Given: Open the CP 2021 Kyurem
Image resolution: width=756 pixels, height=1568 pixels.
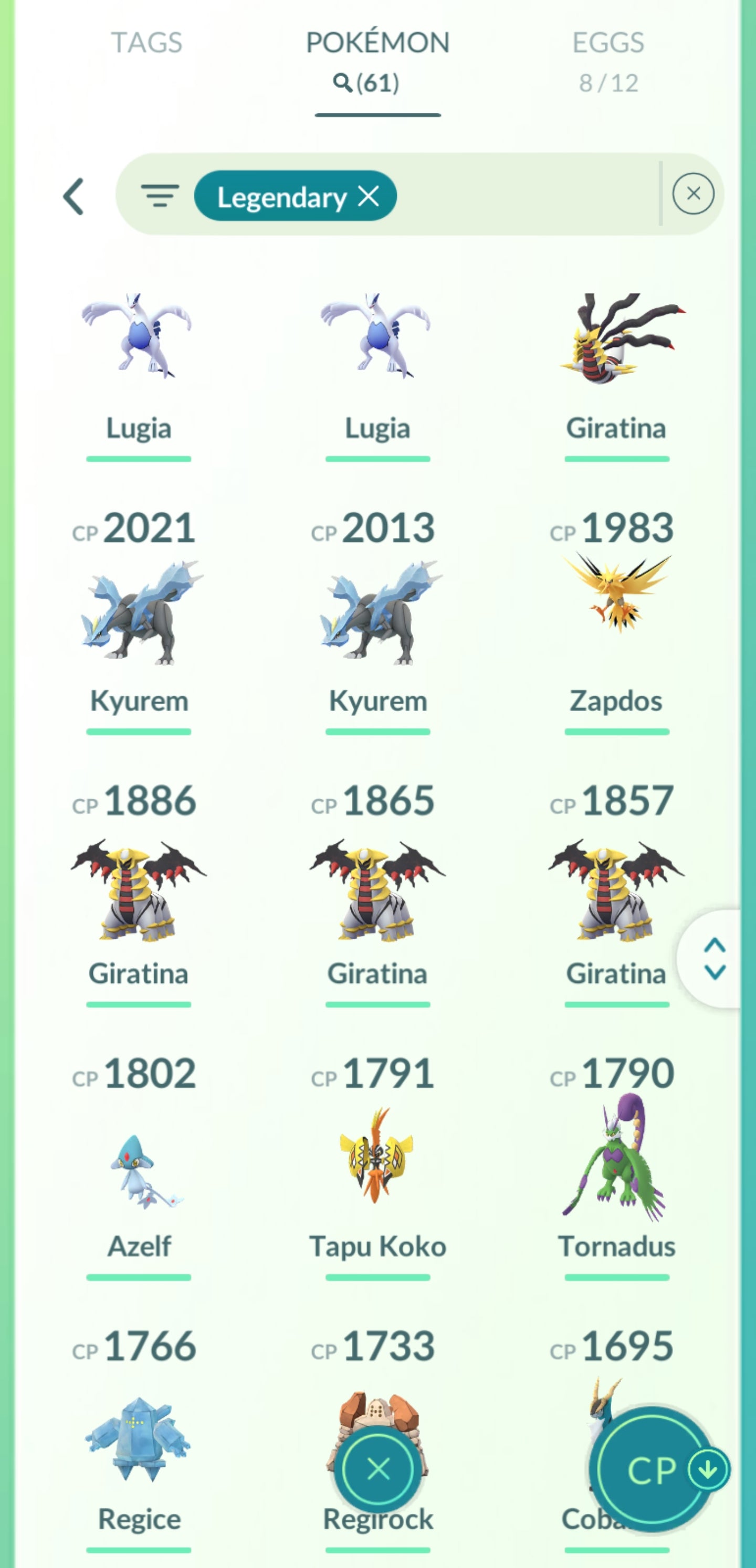Looking at the screenshot, I should pyautogui.click(x=139, y=615).
